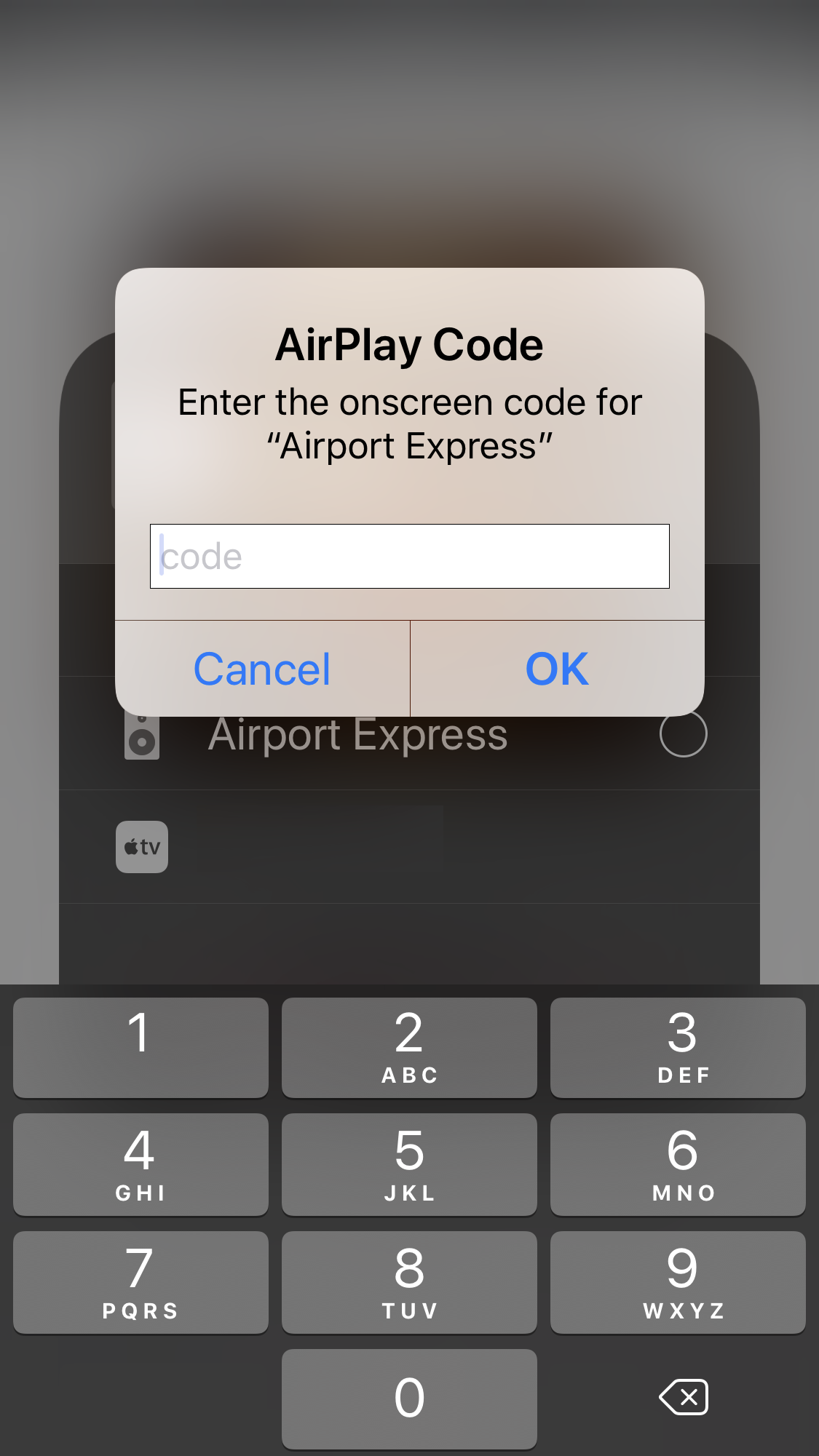Tap the delete (backspace) key on keypad
This screenshot has height=1456, width=819.
tap(682, 1397)
